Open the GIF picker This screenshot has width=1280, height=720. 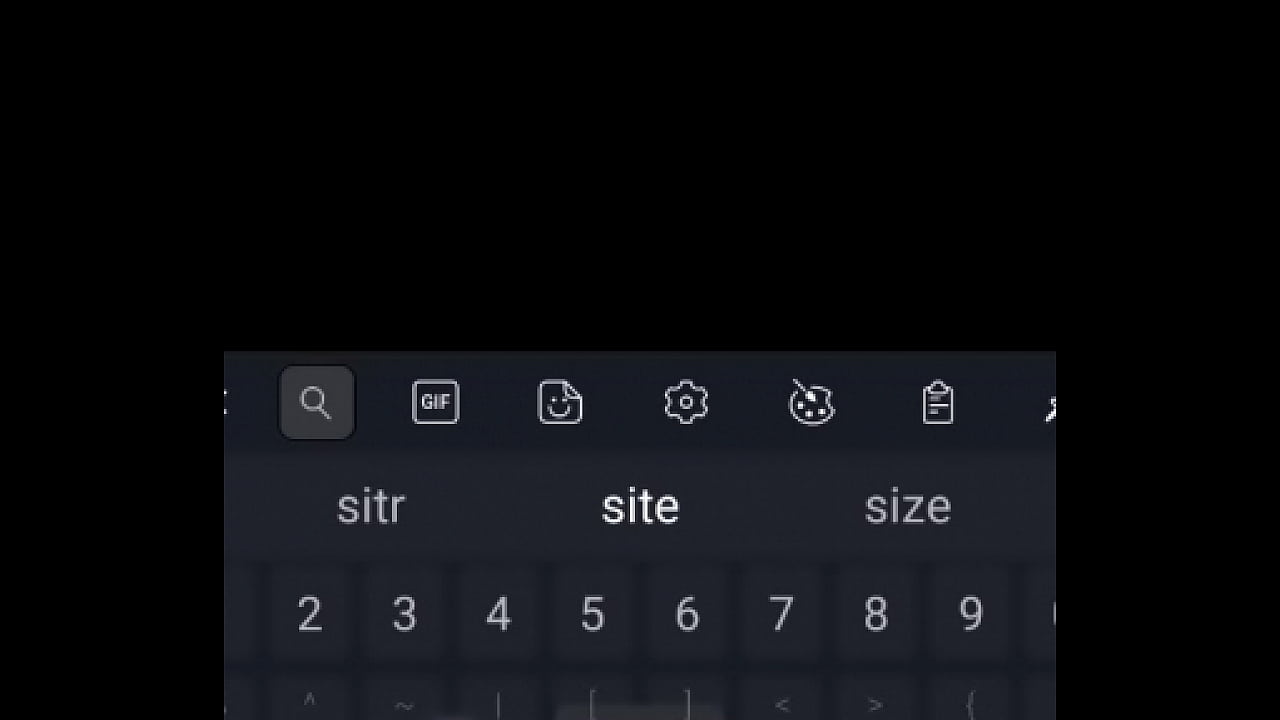(x=435, y=403)
